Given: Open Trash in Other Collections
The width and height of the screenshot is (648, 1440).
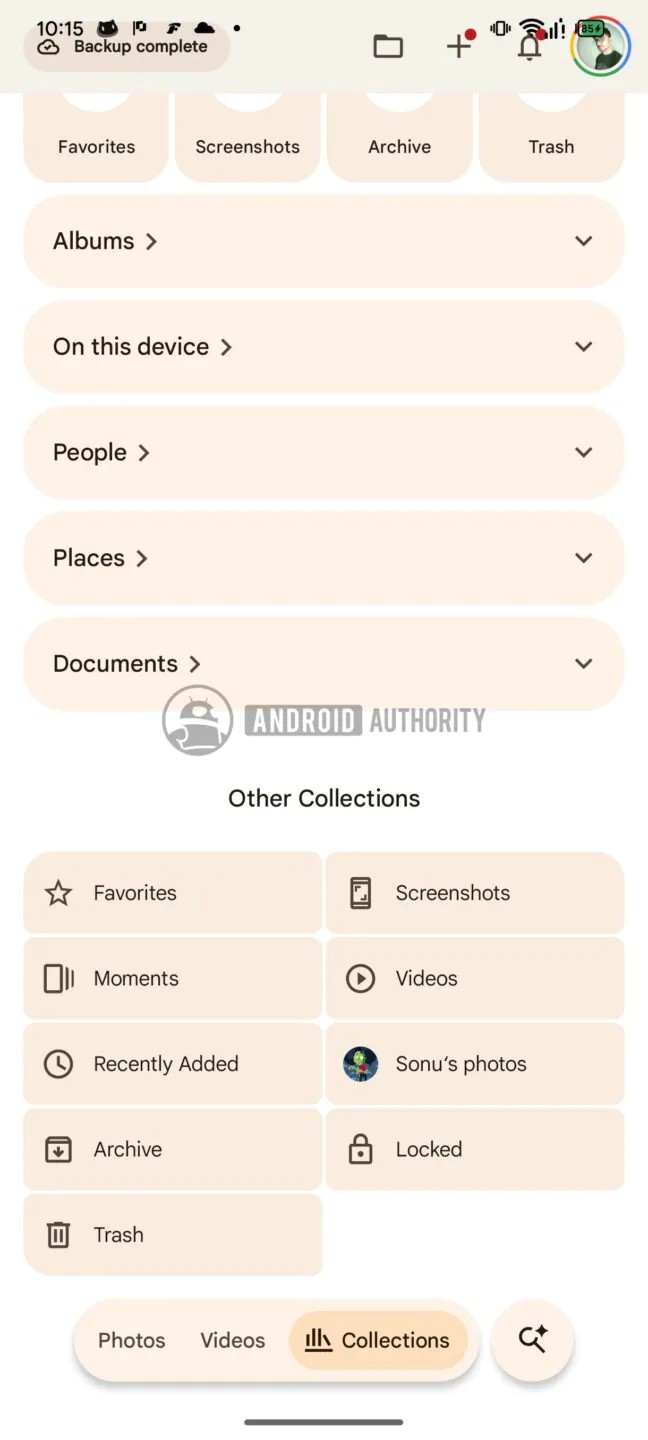Looking at the screenshot, I should tap(172, 1235).
